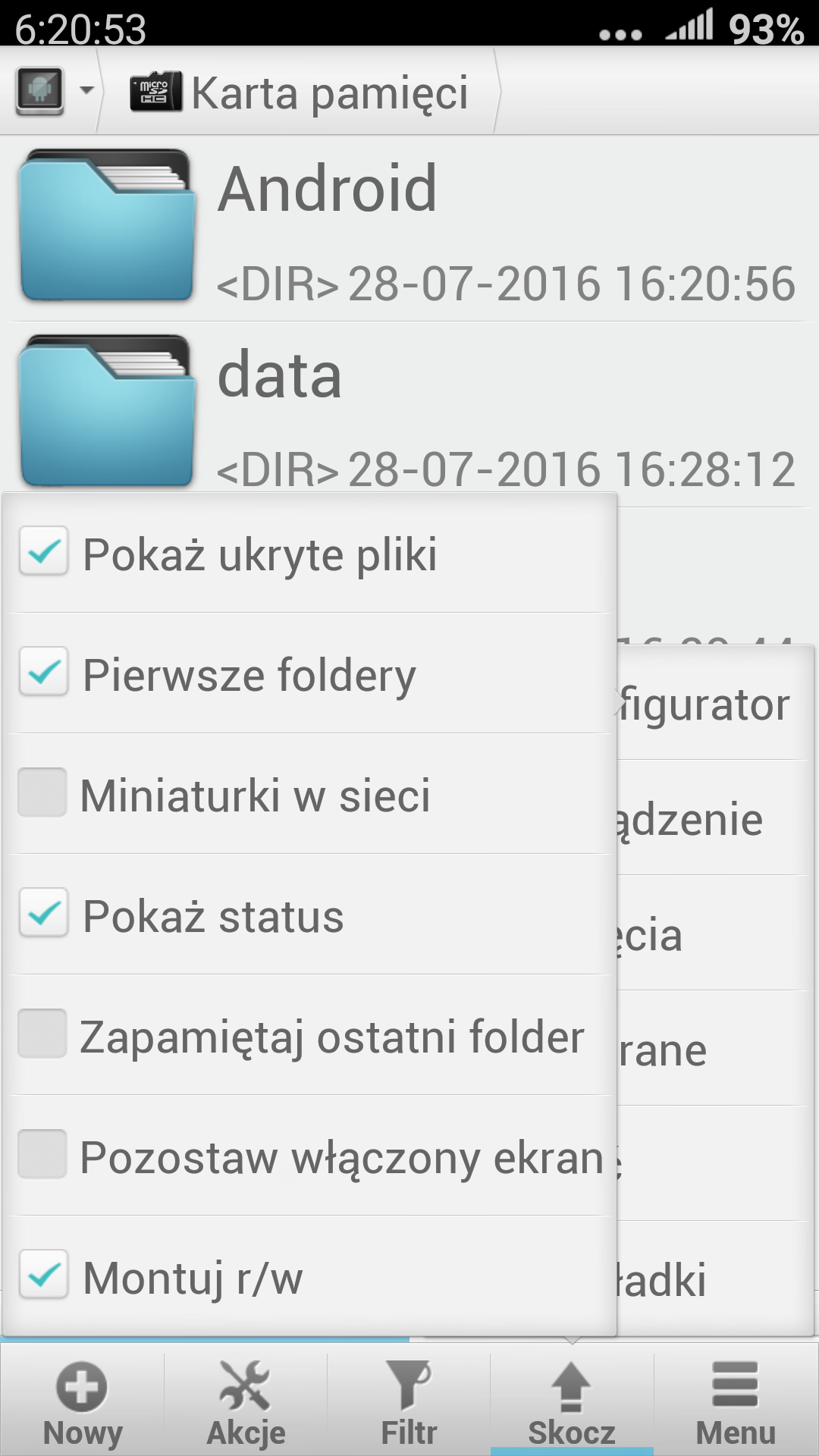Tap the Skocz toolbar button

tap(572, 1403)
